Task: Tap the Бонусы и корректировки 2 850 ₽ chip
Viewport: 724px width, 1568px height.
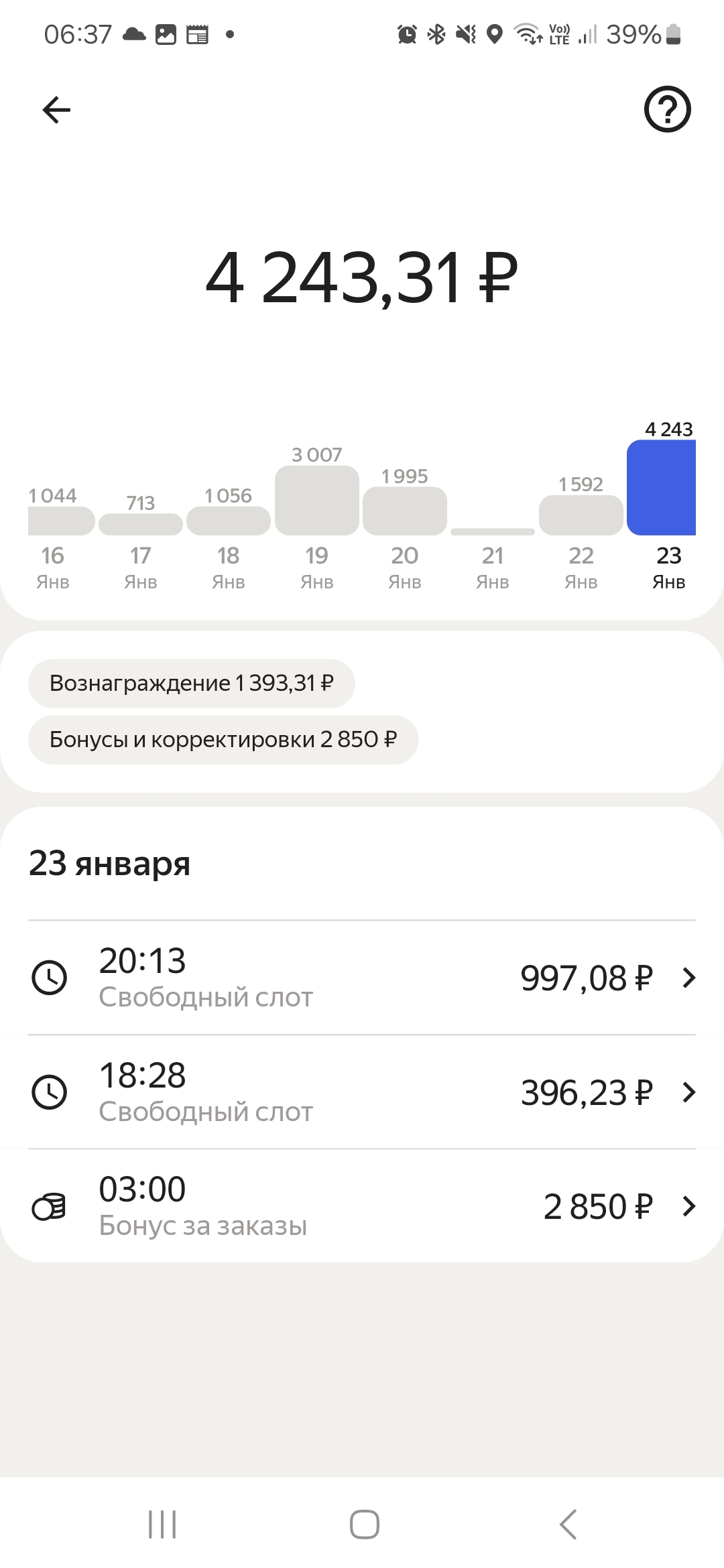Action: [223, 739]
